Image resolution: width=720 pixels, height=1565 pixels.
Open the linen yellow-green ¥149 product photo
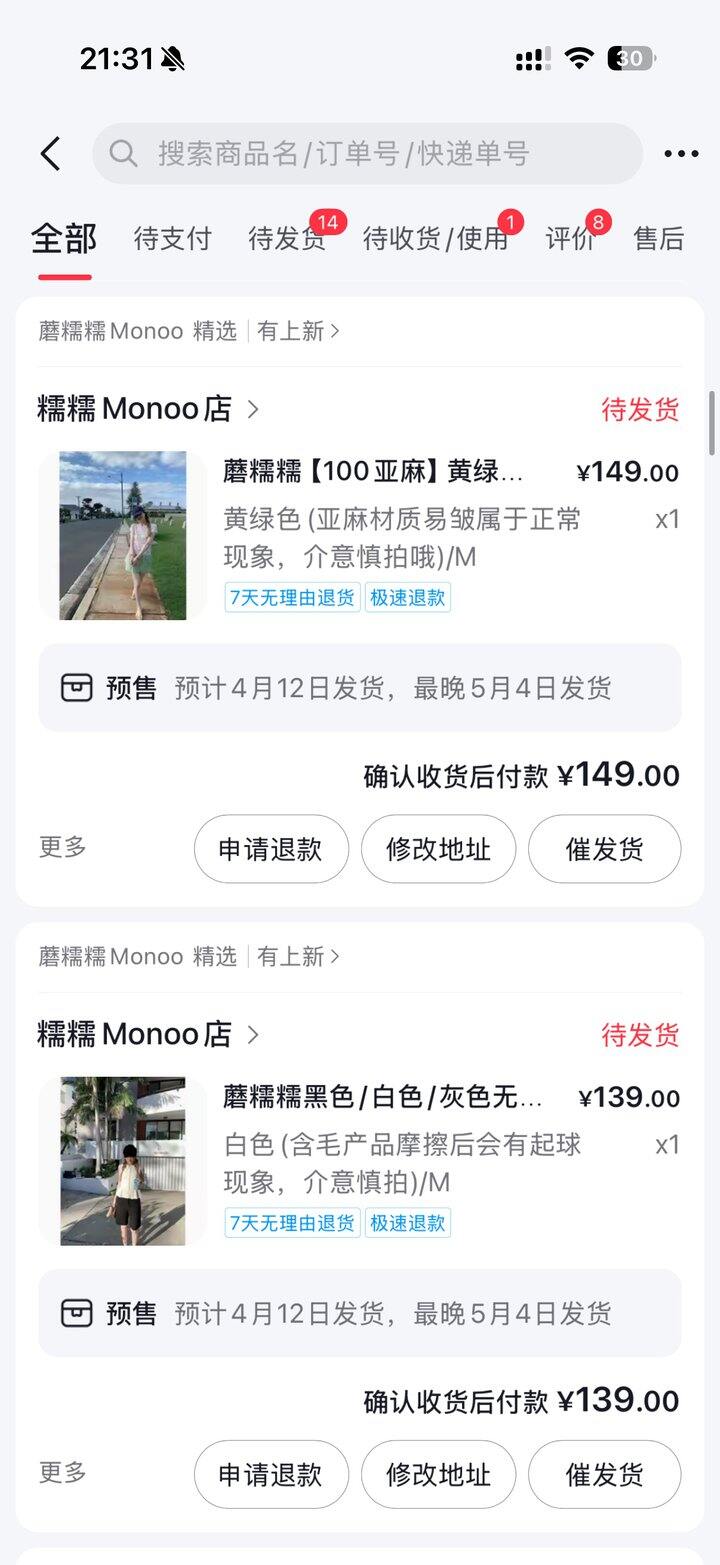[123, 536]
